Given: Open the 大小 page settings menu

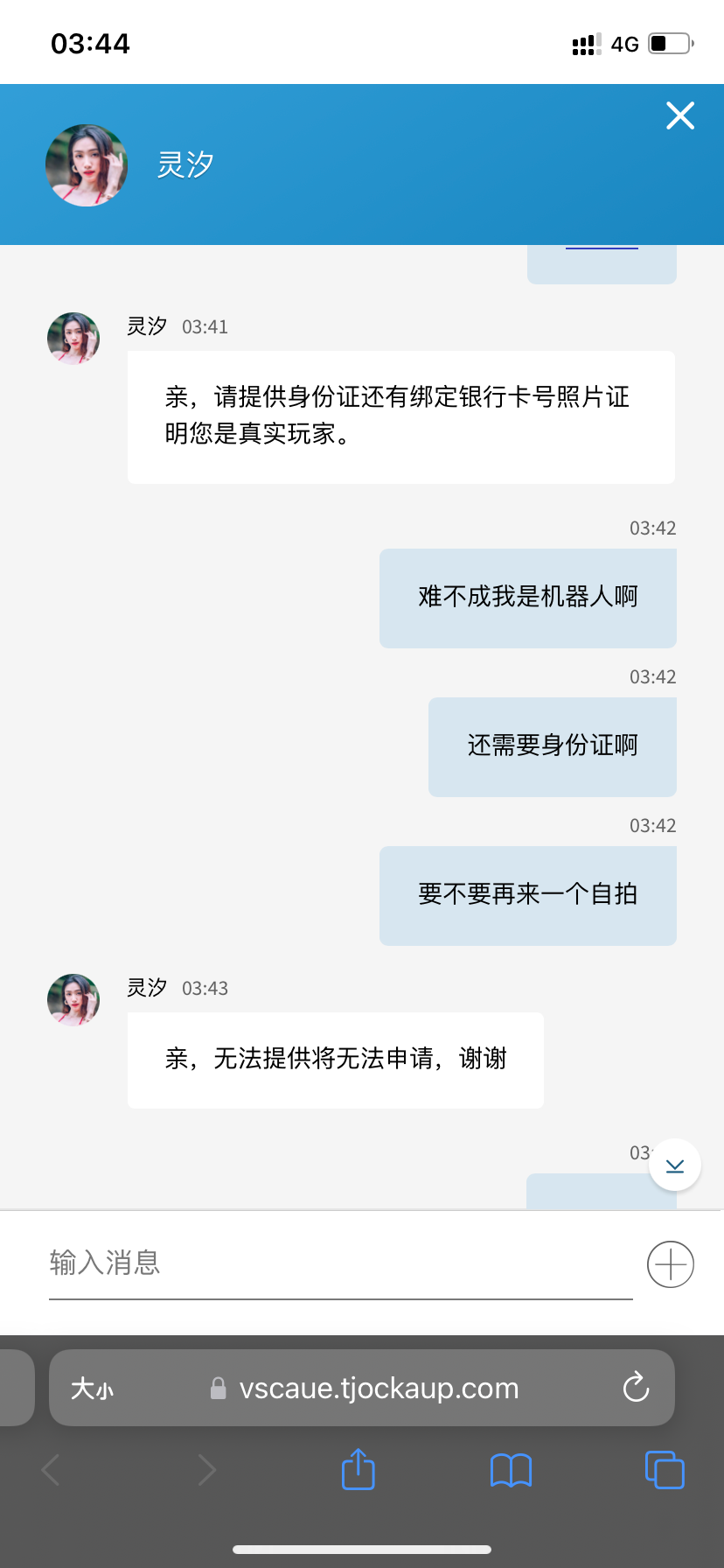Looking at the screenshot, I should (92, 1389).
